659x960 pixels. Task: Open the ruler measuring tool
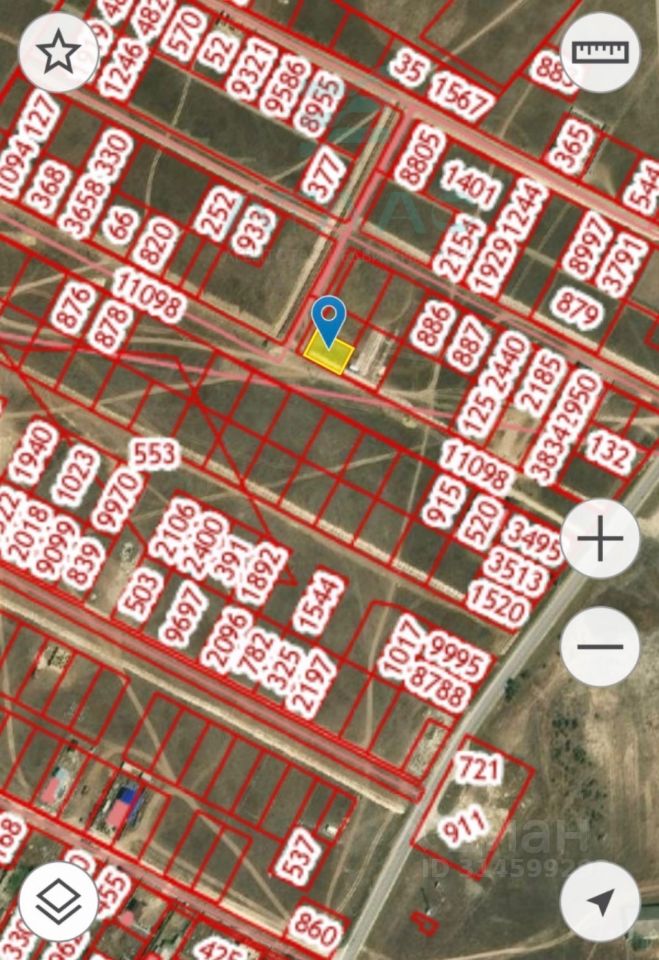(599, 52)
